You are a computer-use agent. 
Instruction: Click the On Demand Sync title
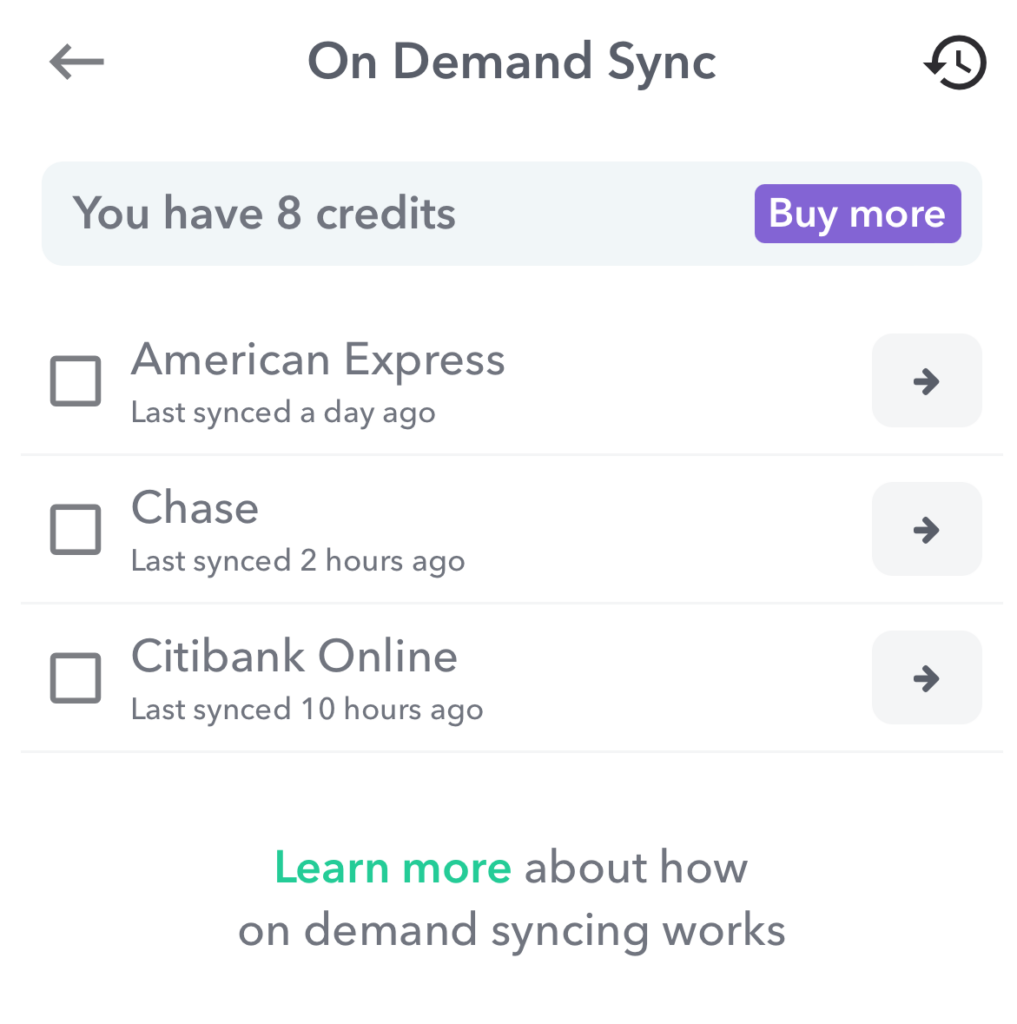511,62
